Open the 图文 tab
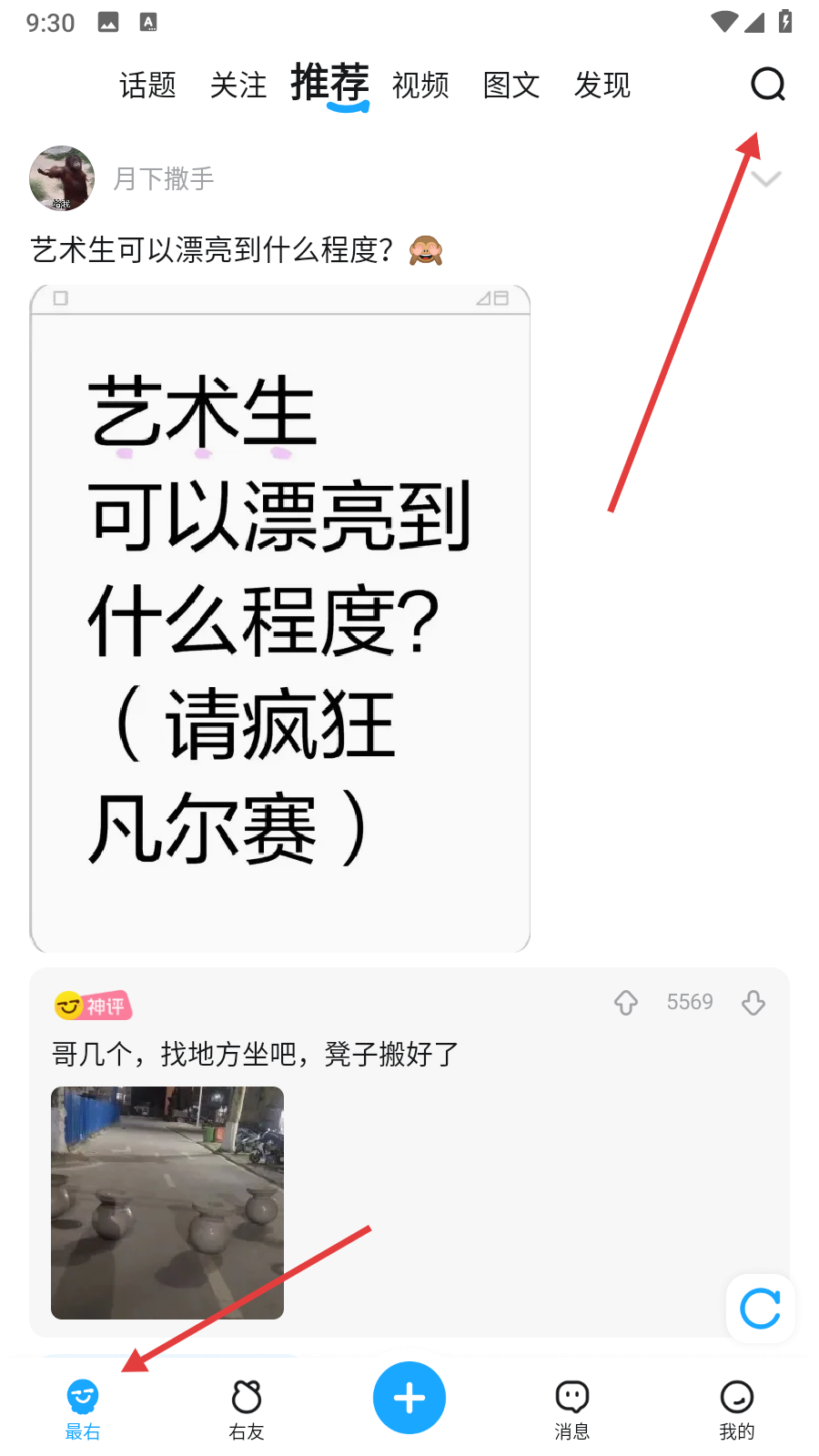 pyautogui.click(x=511, y=86)
